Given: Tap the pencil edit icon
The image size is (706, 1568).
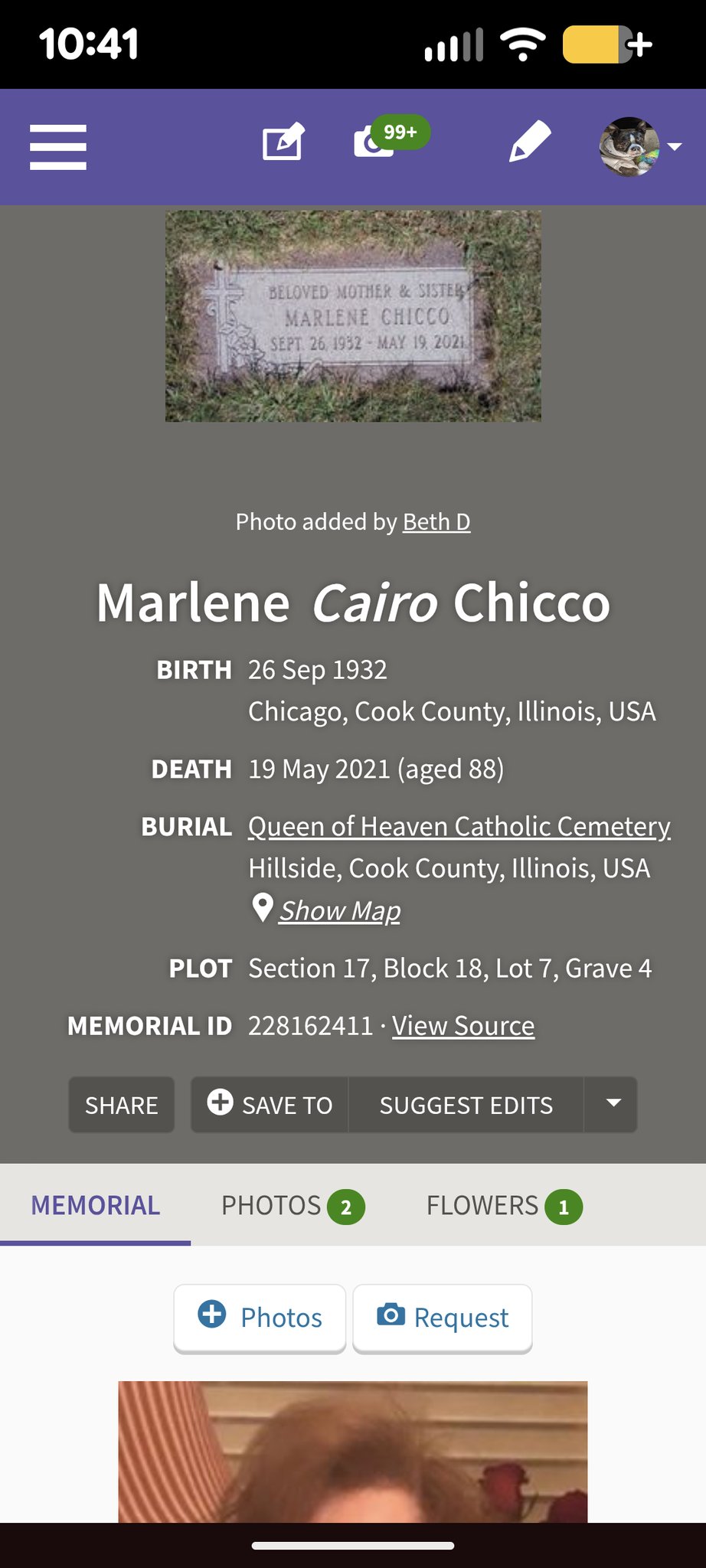Looking at the screenshot, I should tap(529, 142).
